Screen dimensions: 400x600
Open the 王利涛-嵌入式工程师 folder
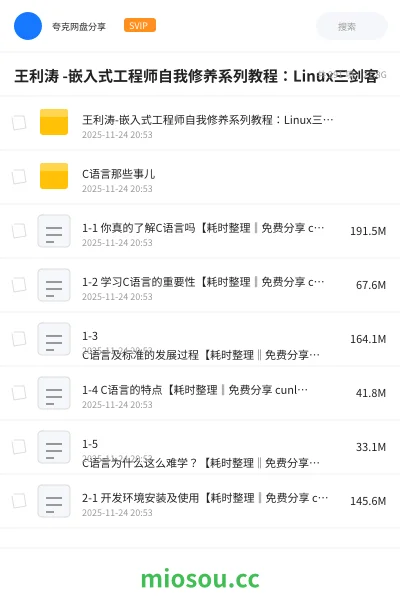coord(200,123)
